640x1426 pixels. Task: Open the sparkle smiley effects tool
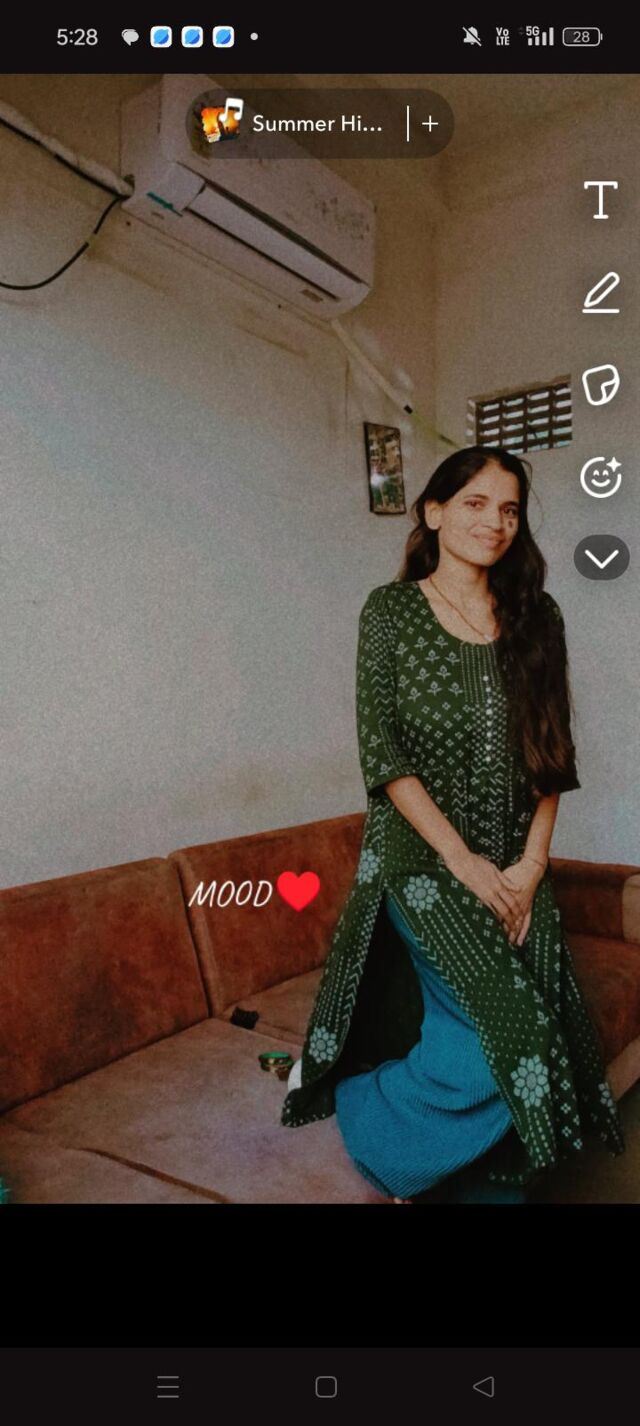point(601,477)
